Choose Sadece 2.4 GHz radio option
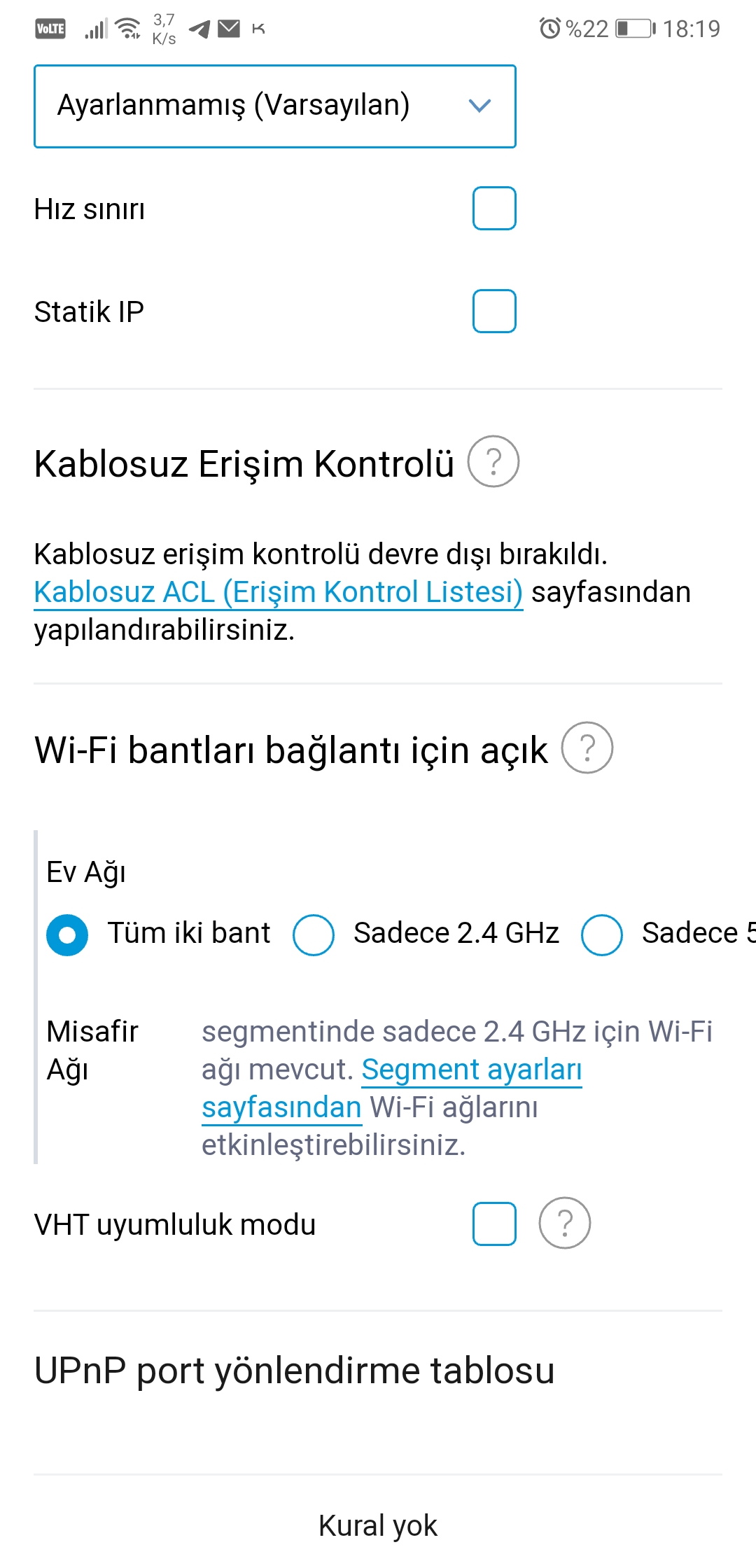The image size is (756, 1568). [314, 935]
